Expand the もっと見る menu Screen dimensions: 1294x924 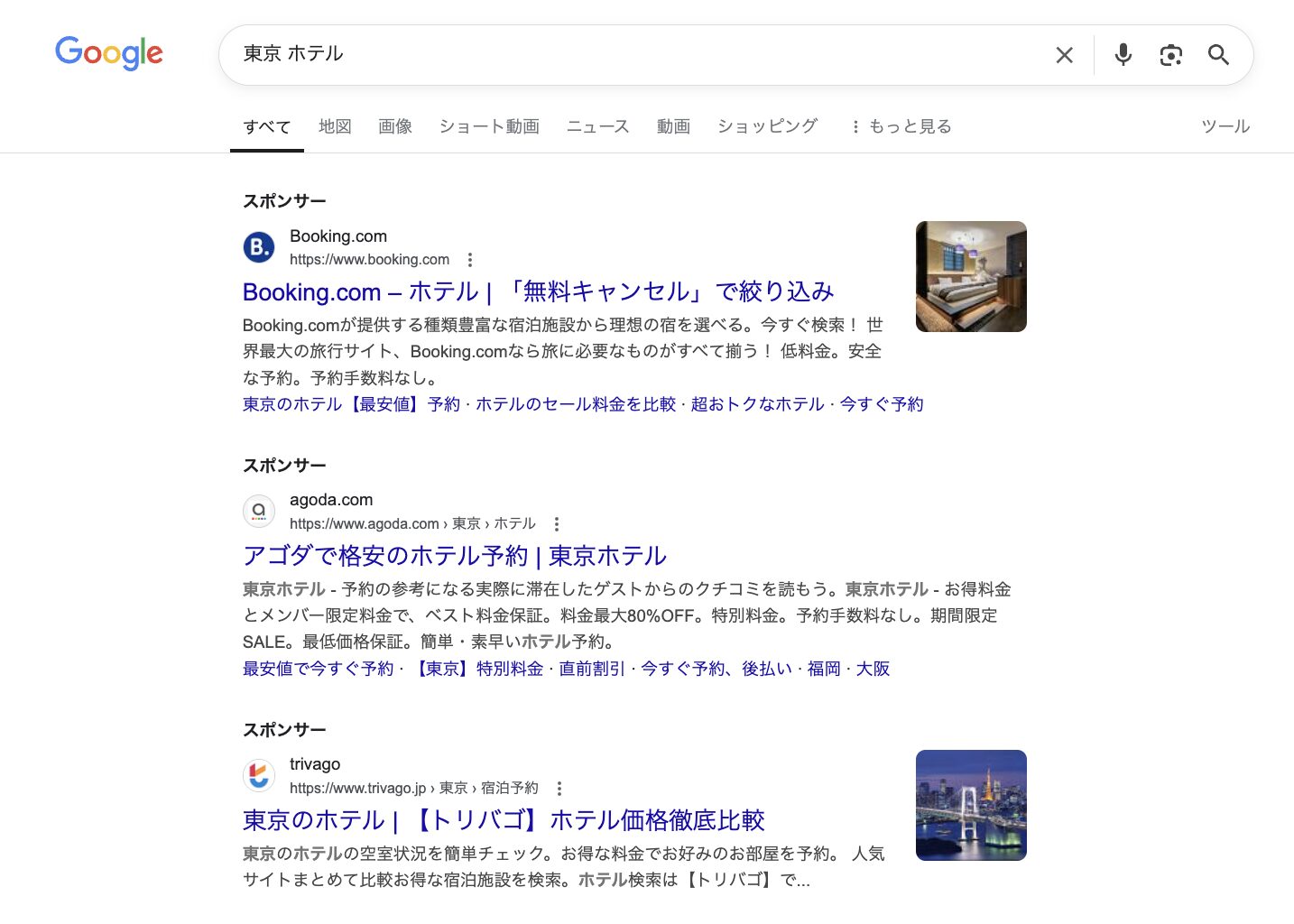pos(901,126)
